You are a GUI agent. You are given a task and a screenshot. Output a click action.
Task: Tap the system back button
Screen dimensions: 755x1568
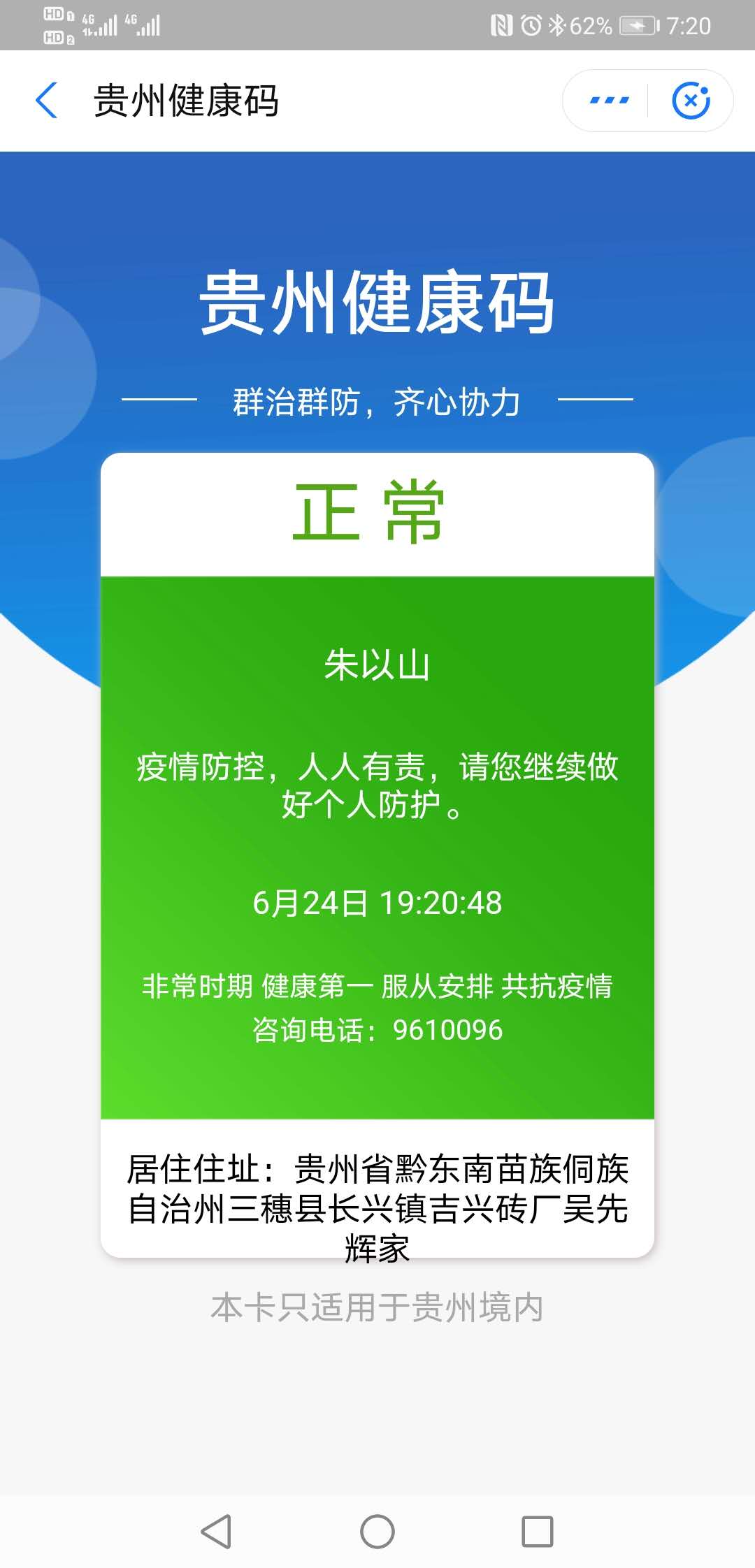(x=216, y=1532)
